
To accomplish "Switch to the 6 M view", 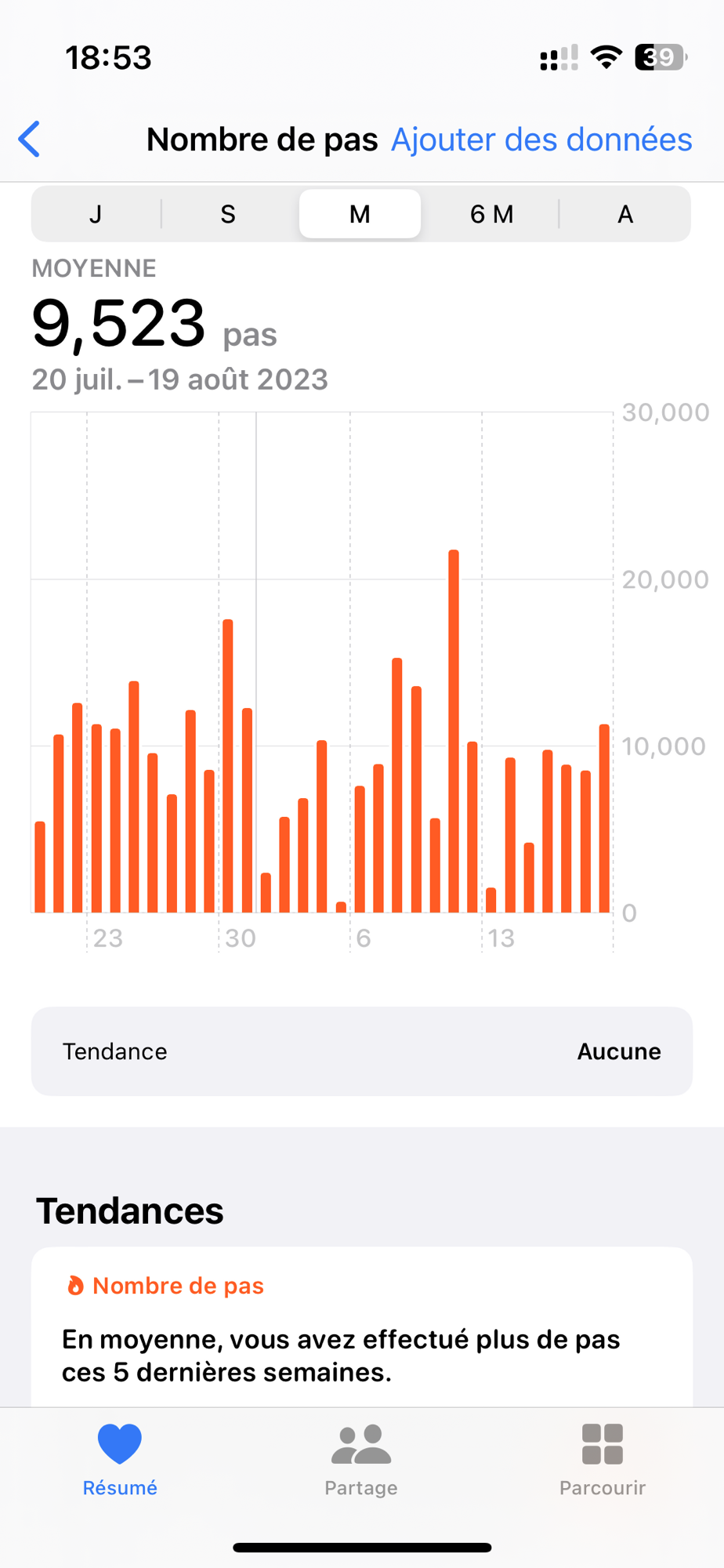I will [491, 214].
